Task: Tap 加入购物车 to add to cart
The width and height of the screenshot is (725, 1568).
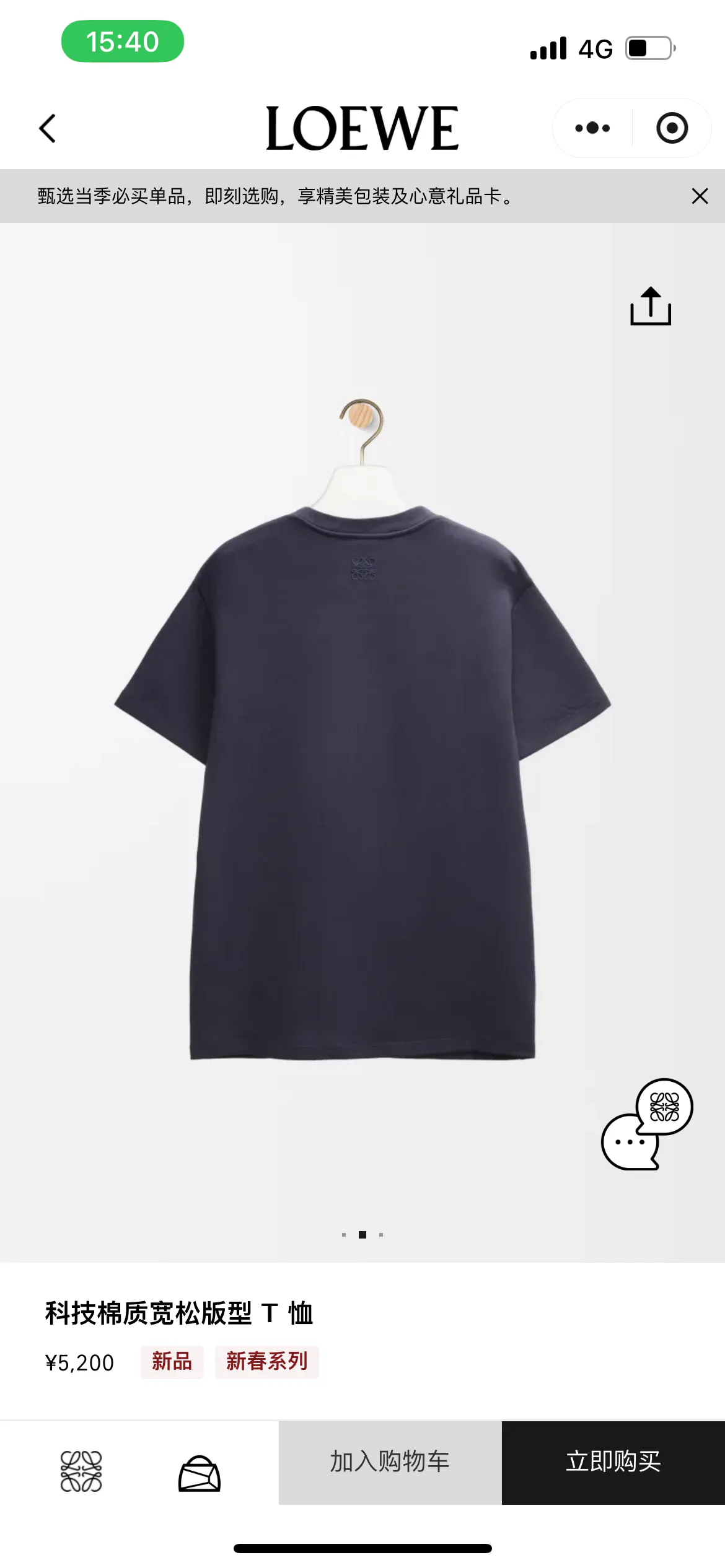Action: point(390,1462)
